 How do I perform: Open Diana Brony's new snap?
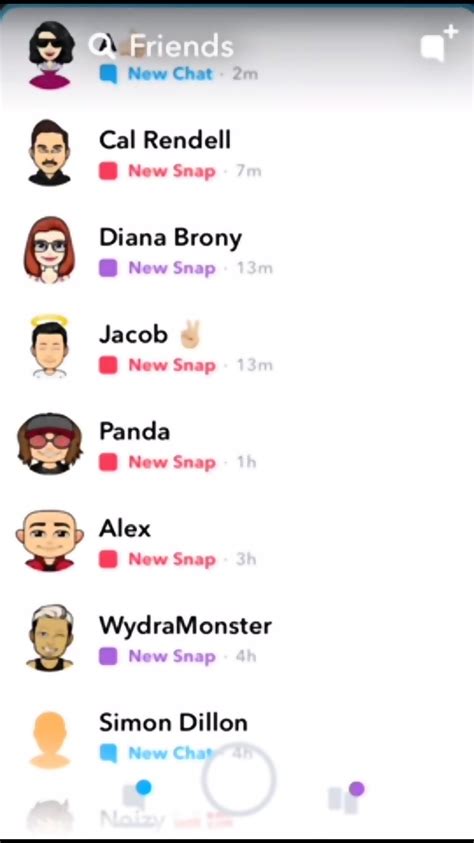237,251
